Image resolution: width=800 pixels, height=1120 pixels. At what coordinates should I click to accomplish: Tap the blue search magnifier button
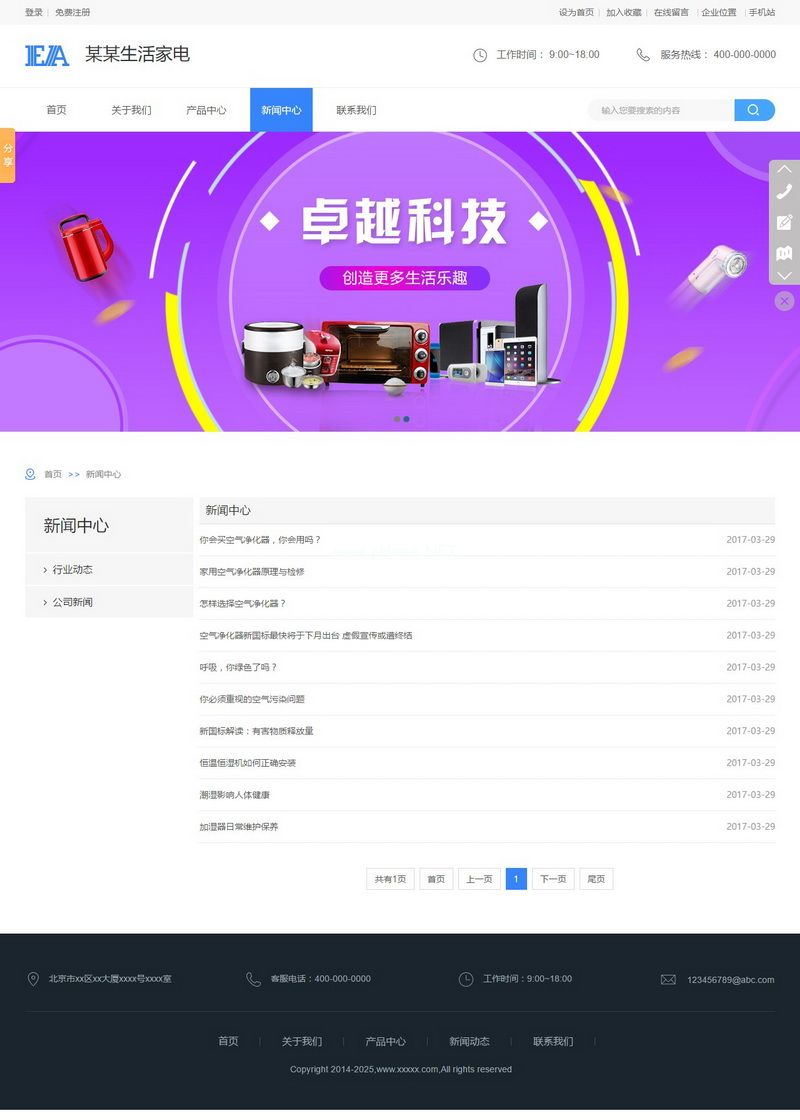(754, 110)
